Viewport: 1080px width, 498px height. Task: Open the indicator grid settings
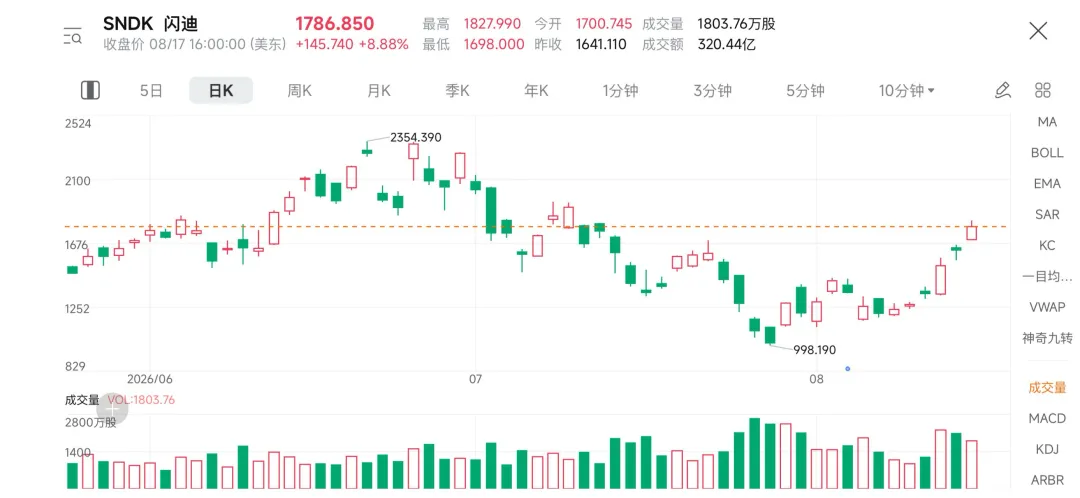pos(1043,90)
